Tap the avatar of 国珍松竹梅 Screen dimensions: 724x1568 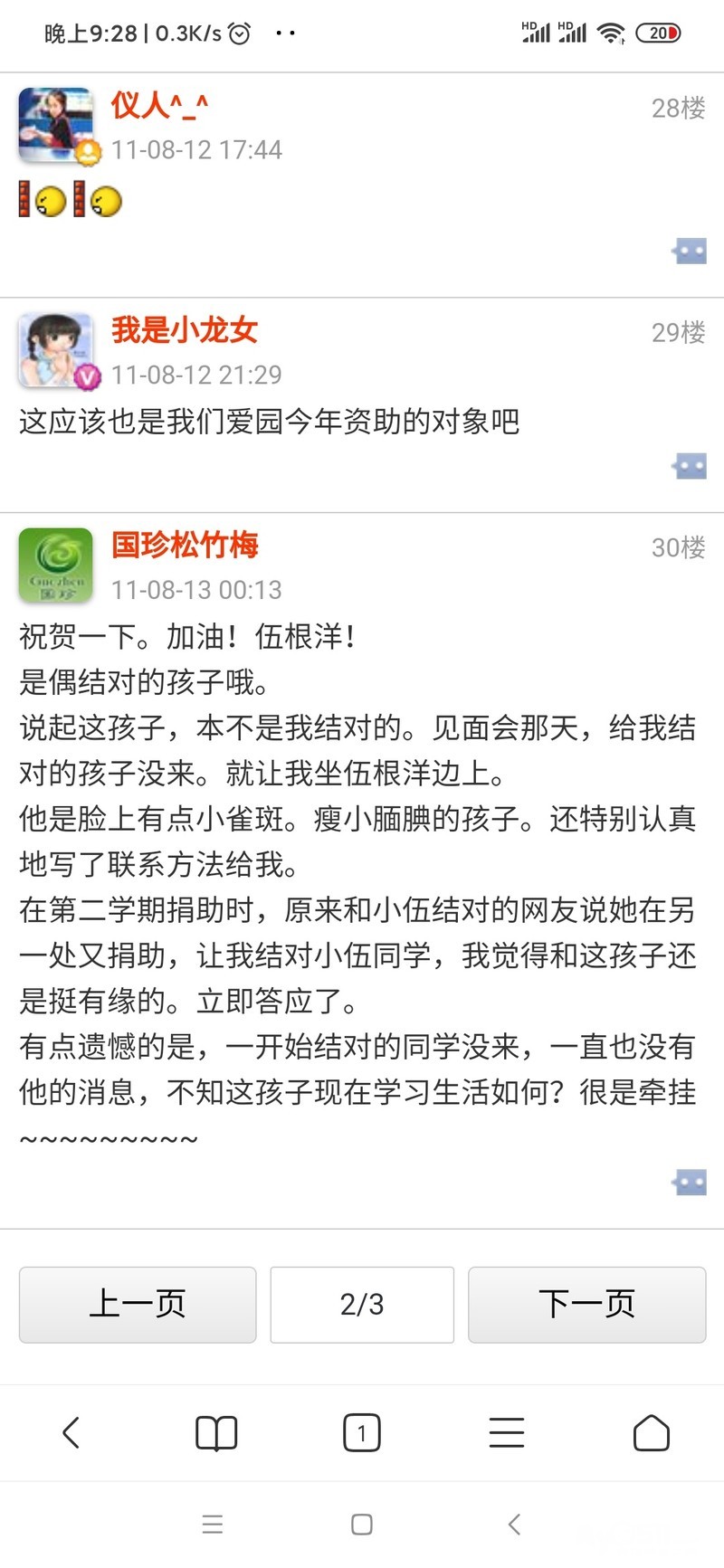click(55, 565)
